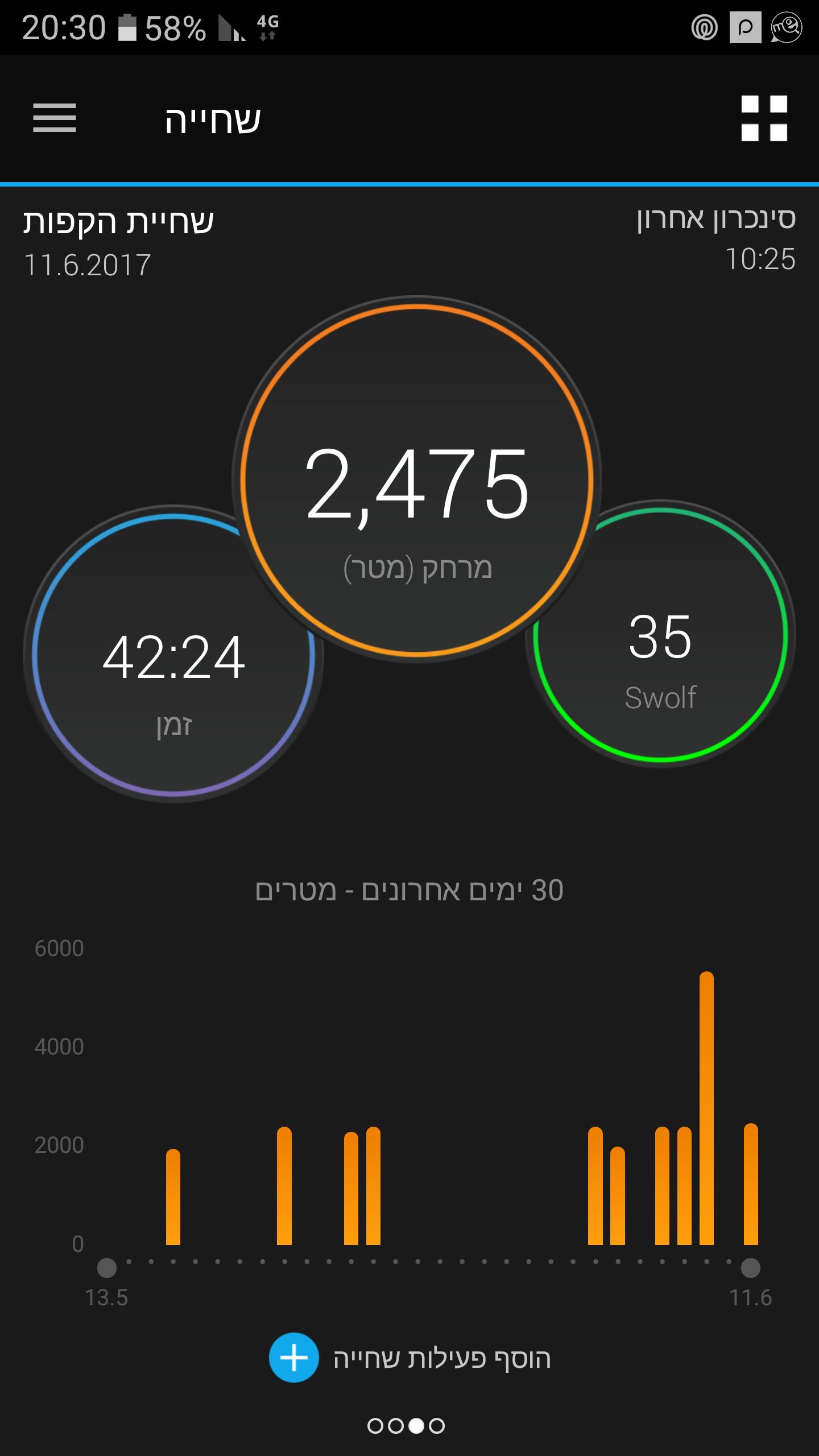
Task: Open the hamburger navigation menu
Action: (55, 118)
